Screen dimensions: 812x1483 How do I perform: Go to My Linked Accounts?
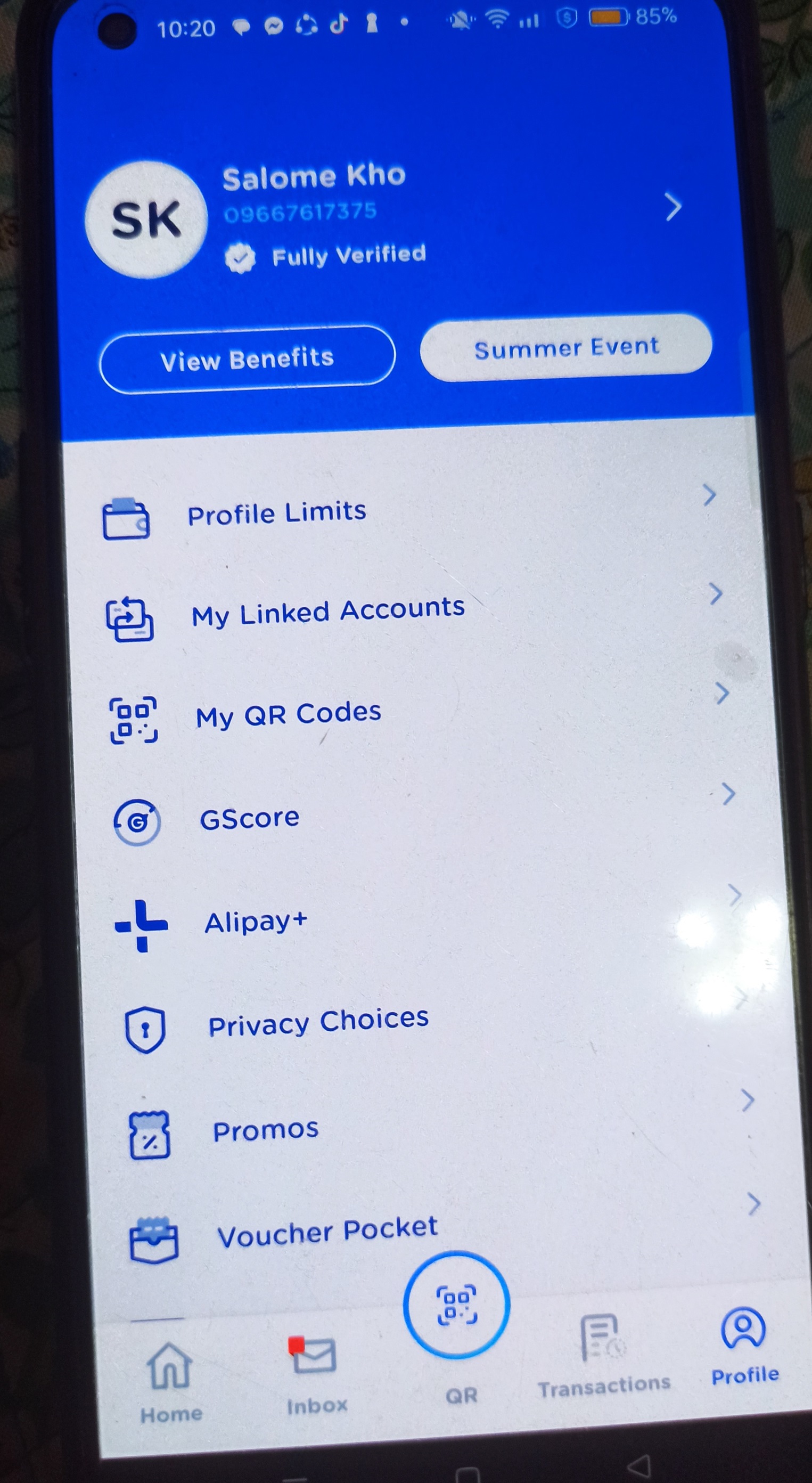tap(327, 612)
